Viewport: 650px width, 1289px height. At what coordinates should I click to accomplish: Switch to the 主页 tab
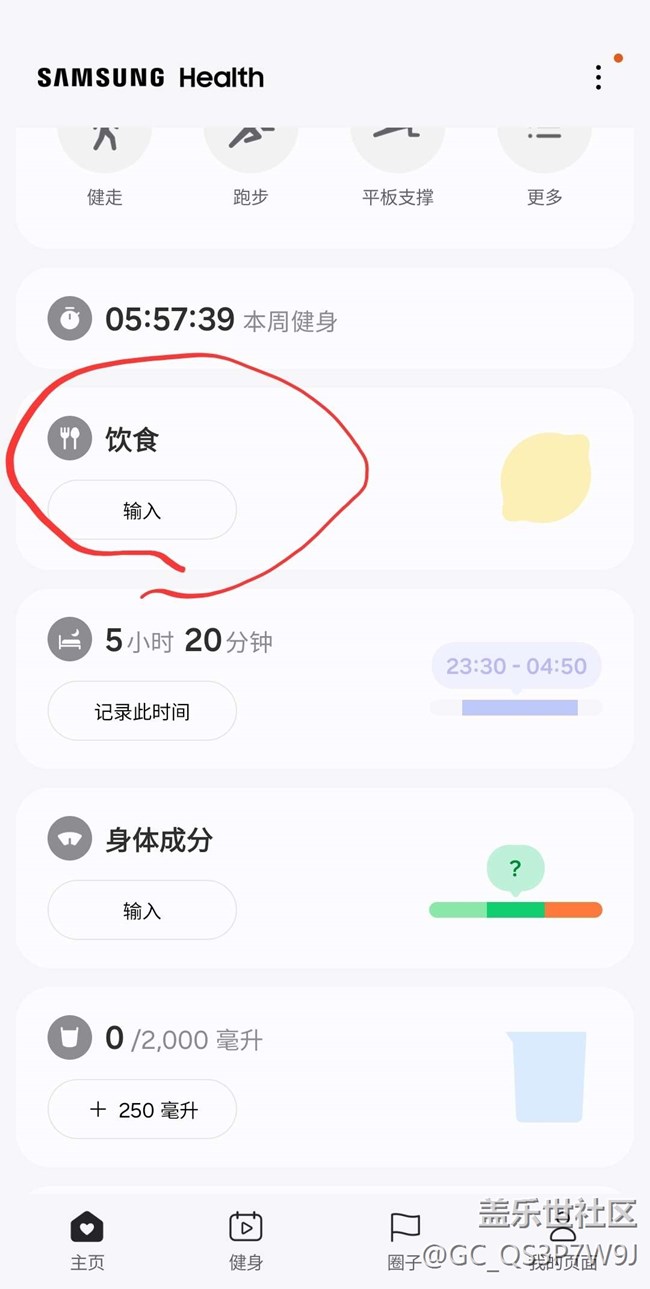tap(87, 1240)
